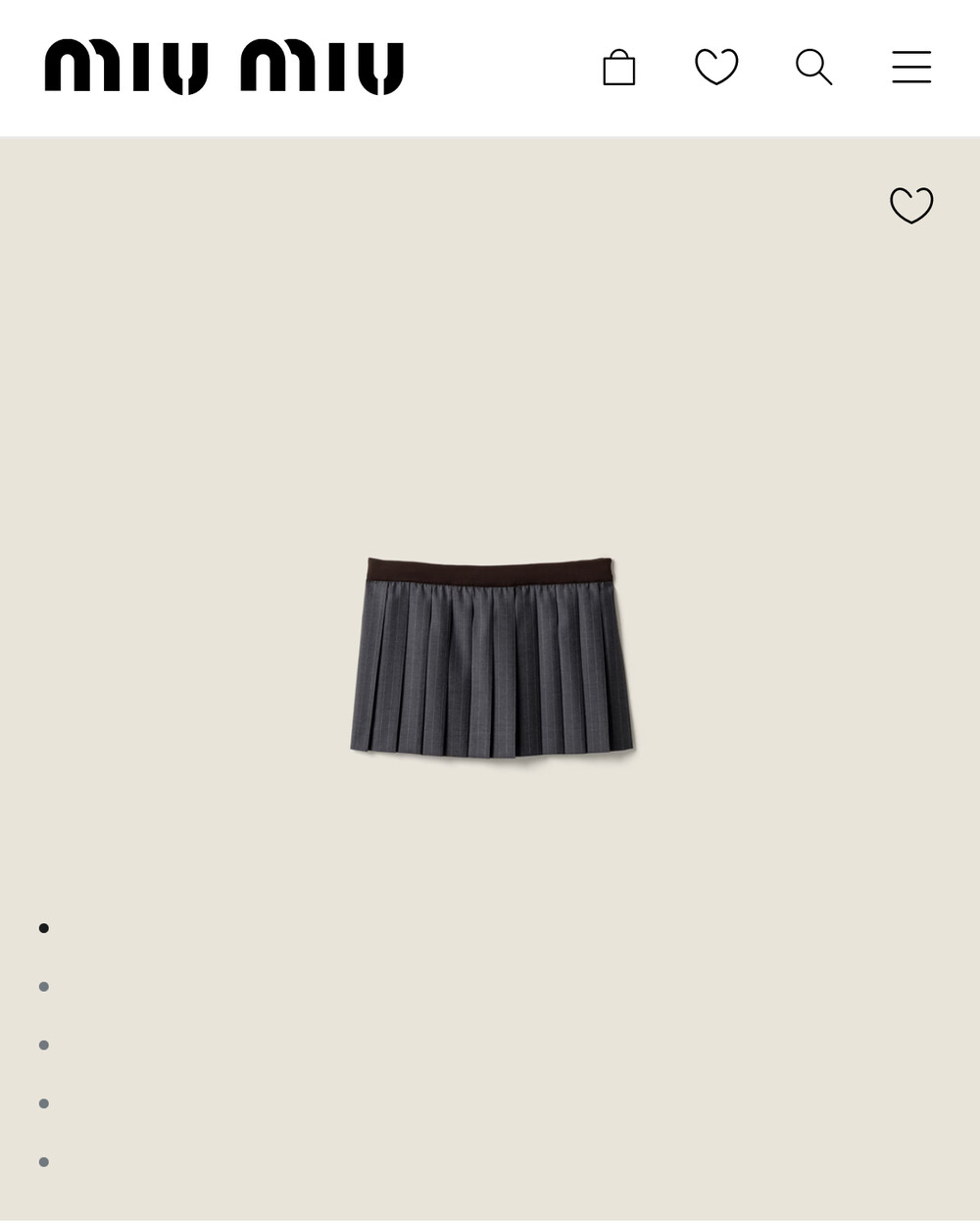The width and height of the screenshot is (980, 1223).
Task: Go to the Miu Miu homepage
Action: point(223,68)
